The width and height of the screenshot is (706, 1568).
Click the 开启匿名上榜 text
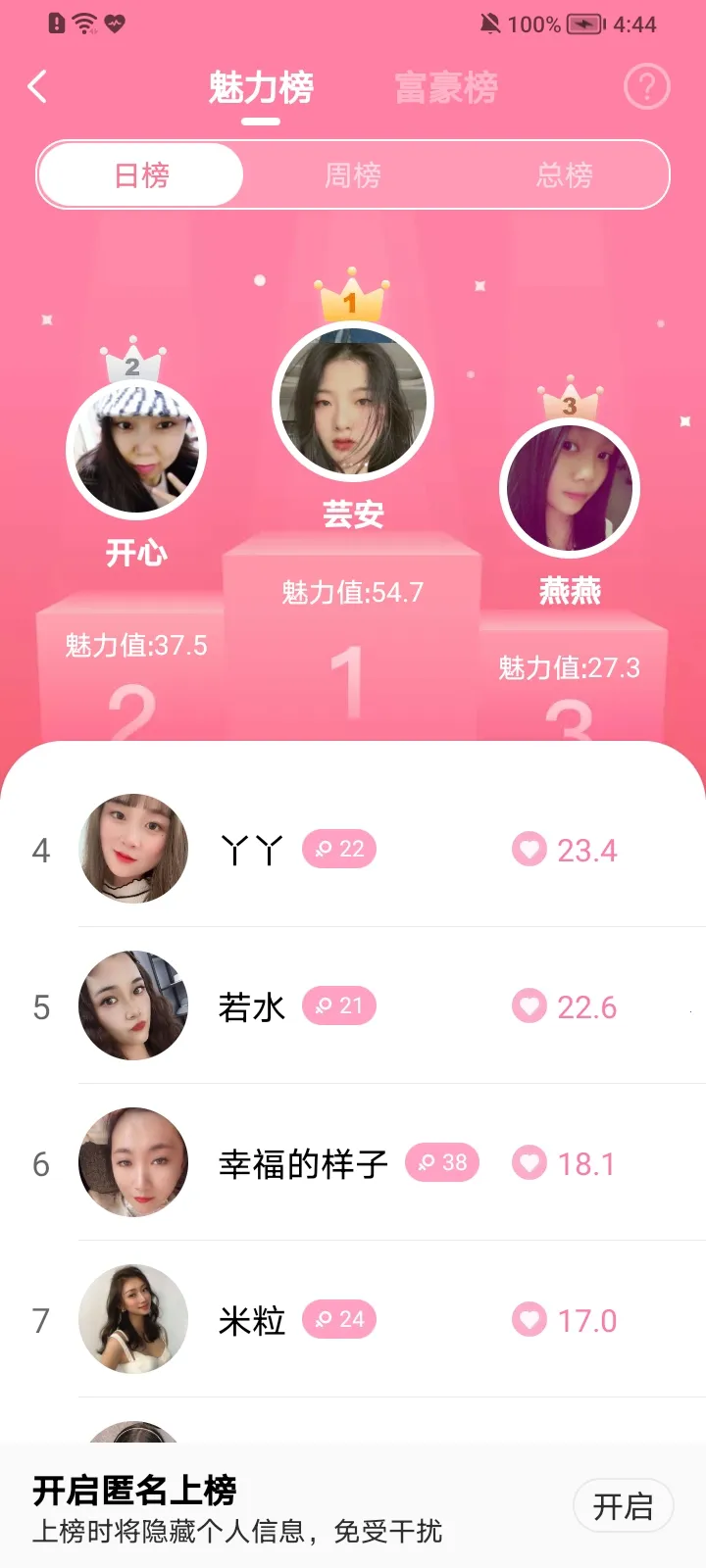pyautogui.click(x=137, y=1491)
